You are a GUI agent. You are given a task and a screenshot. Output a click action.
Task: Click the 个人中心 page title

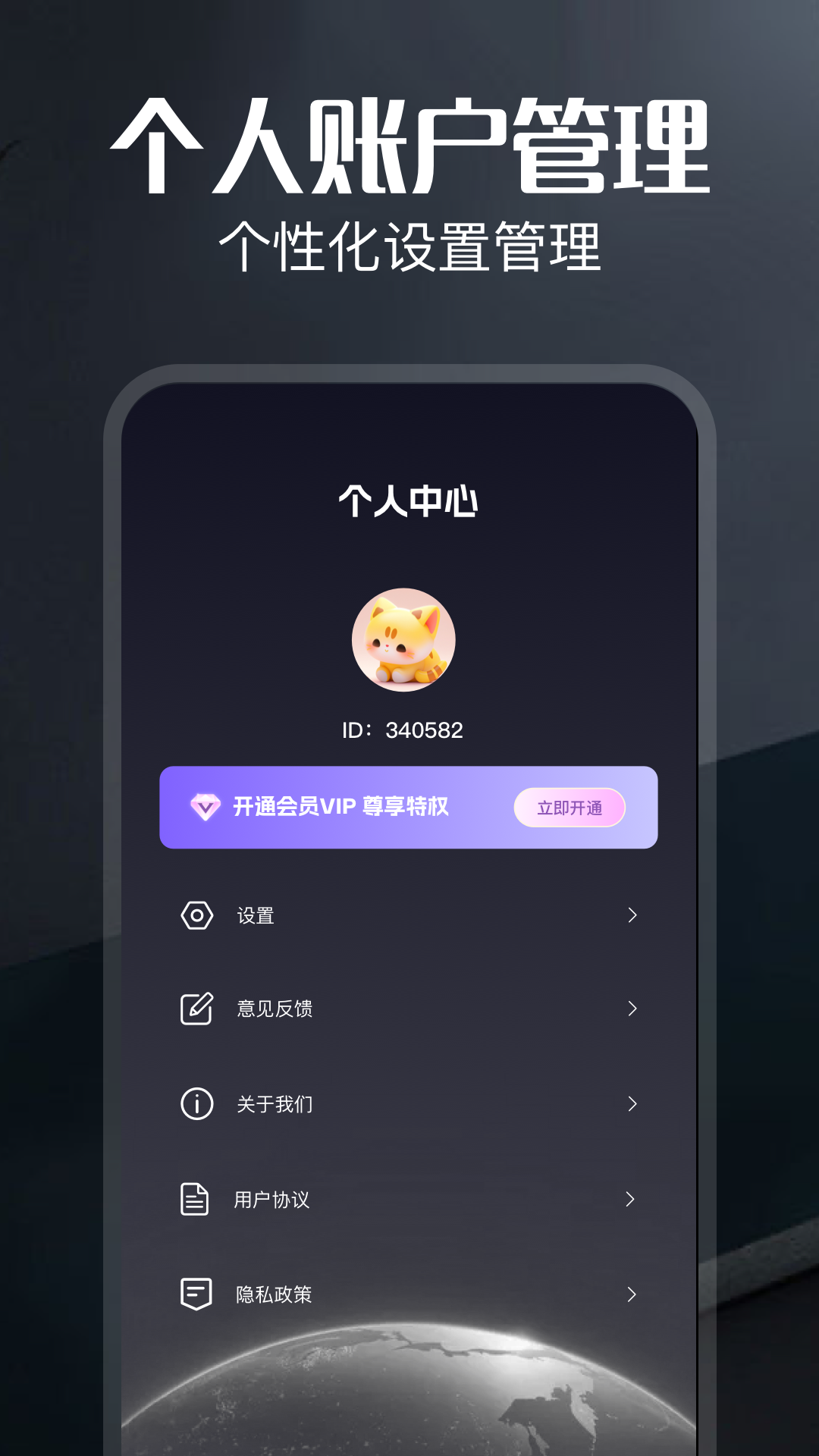coord(409,500)
